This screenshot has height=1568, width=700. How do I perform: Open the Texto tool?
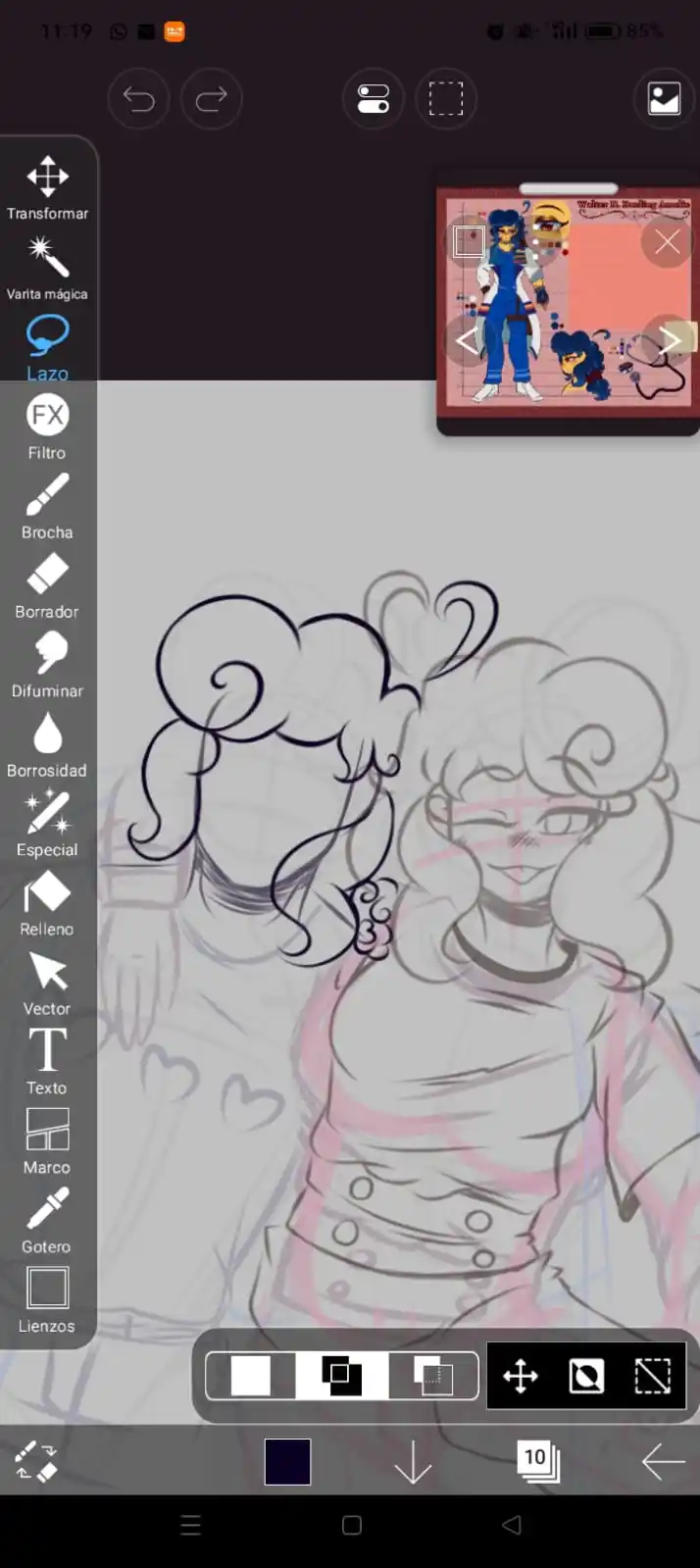pos(47,1060)
